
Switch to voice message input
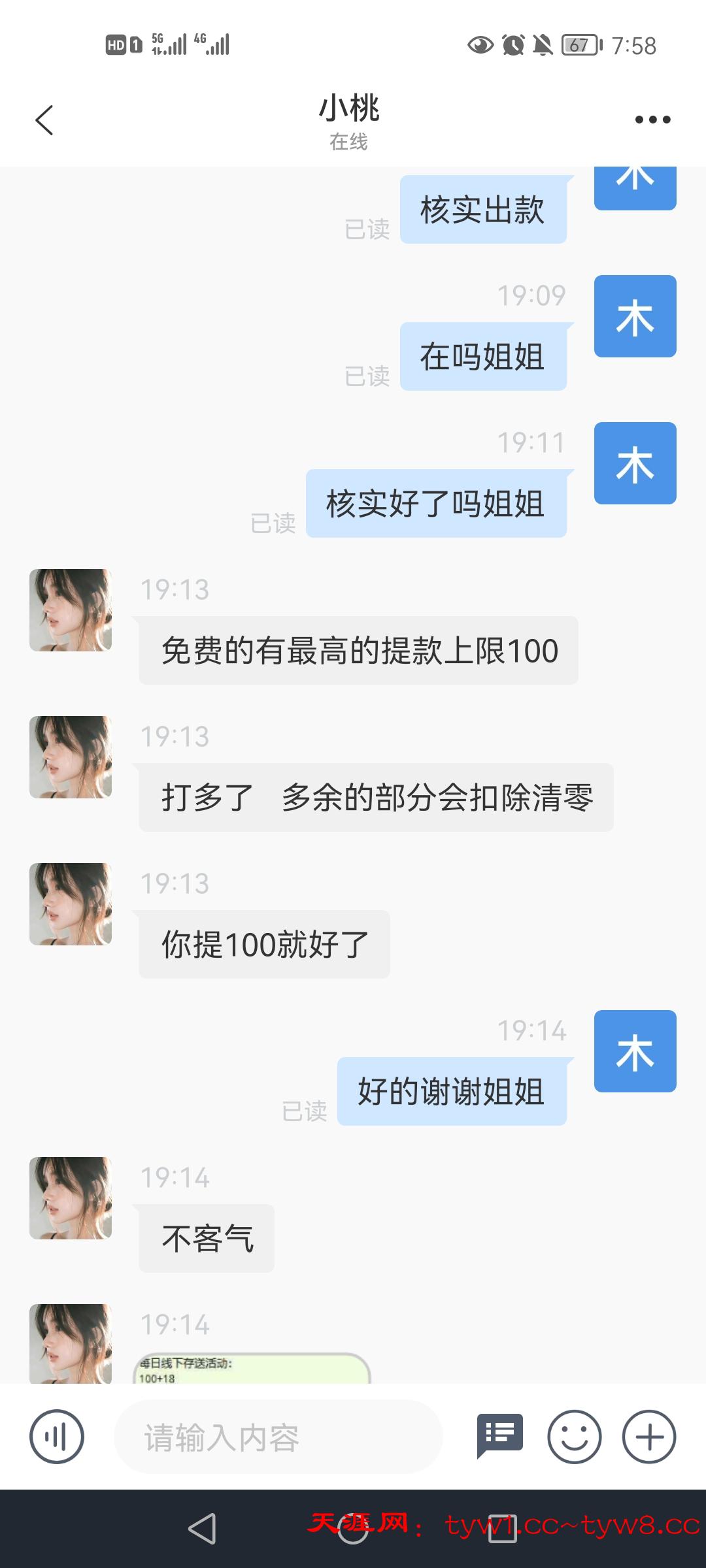57,1437
